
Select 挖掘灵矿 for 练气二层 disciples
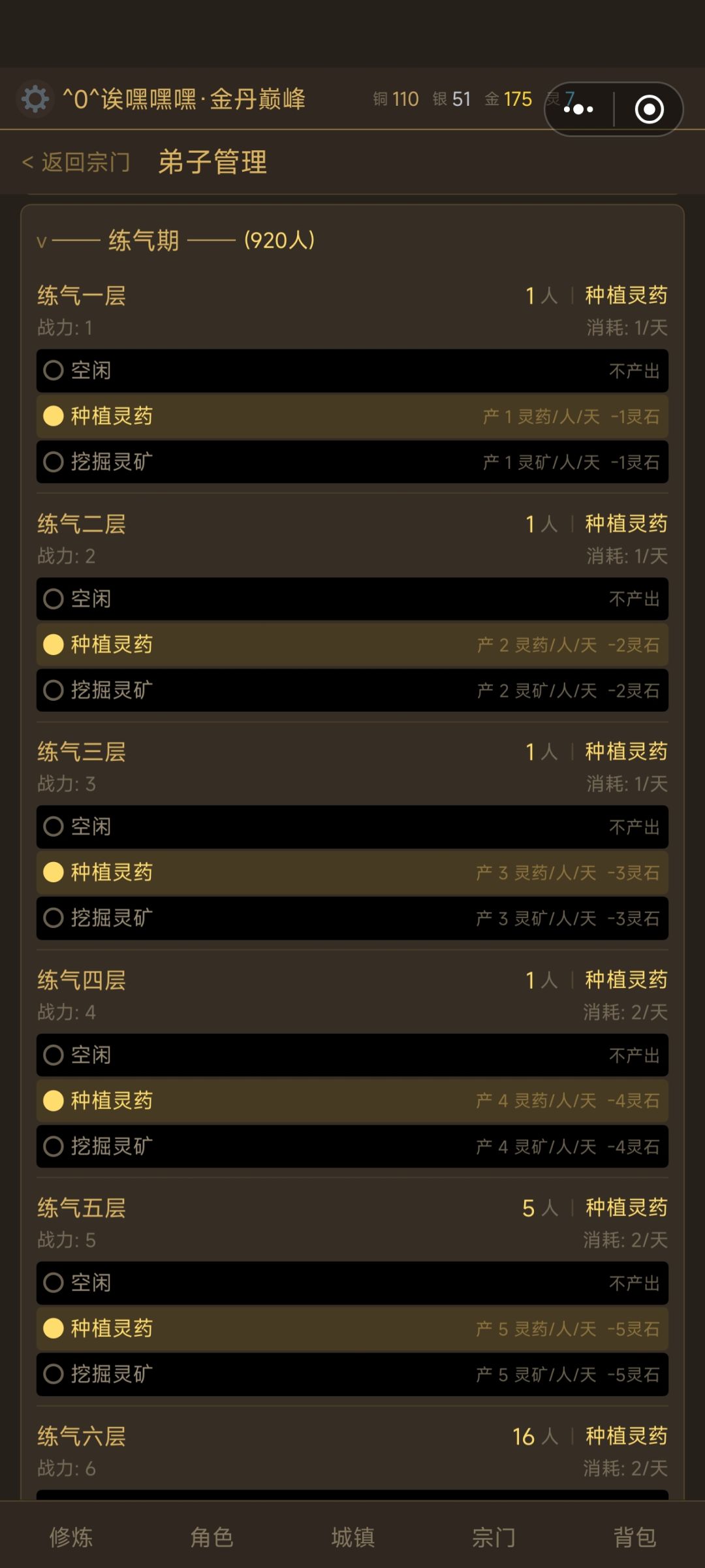(352, 690)
